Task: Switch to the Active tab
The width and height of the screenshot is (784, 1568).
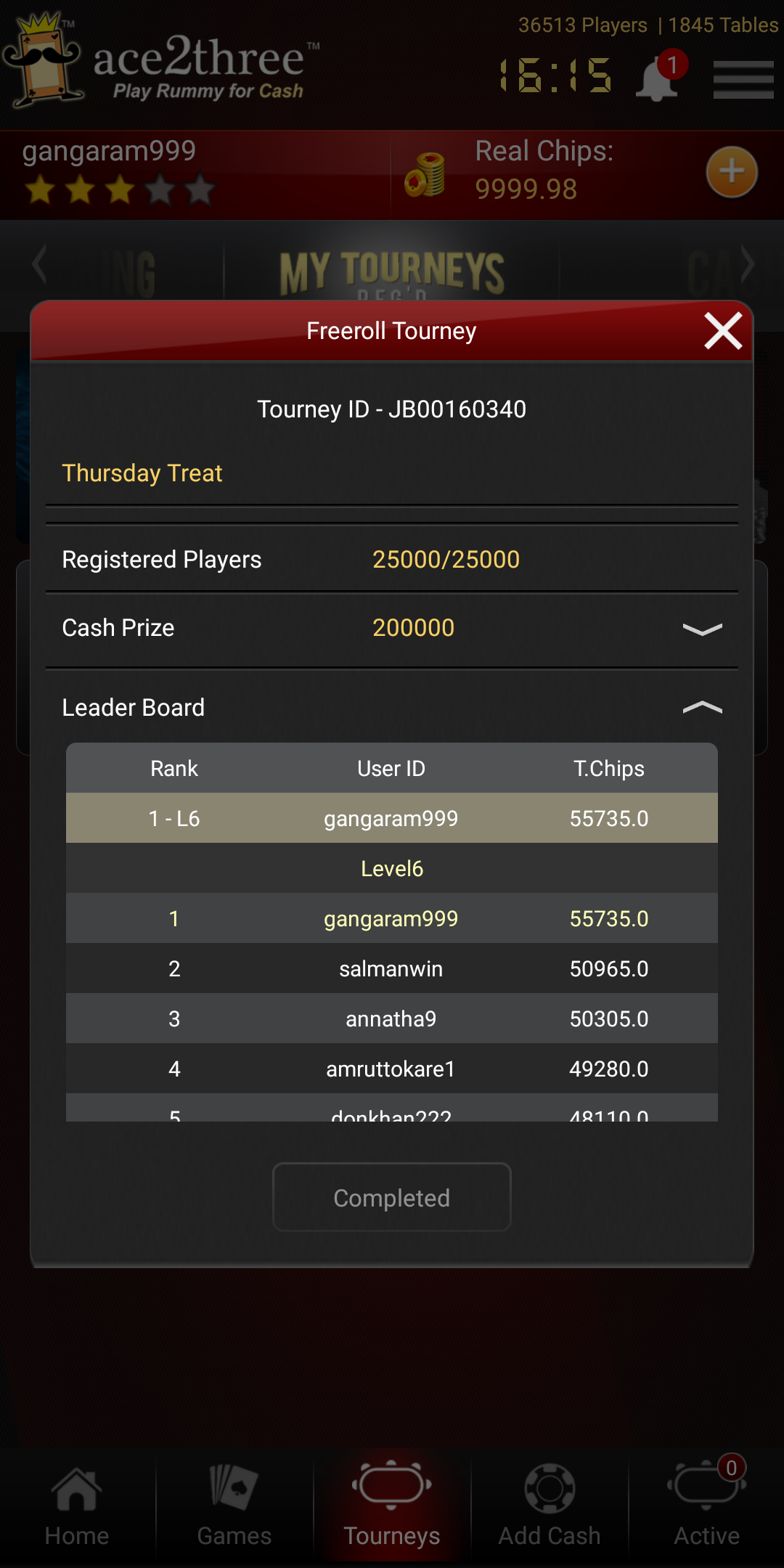Action: tap(706, 1507)
